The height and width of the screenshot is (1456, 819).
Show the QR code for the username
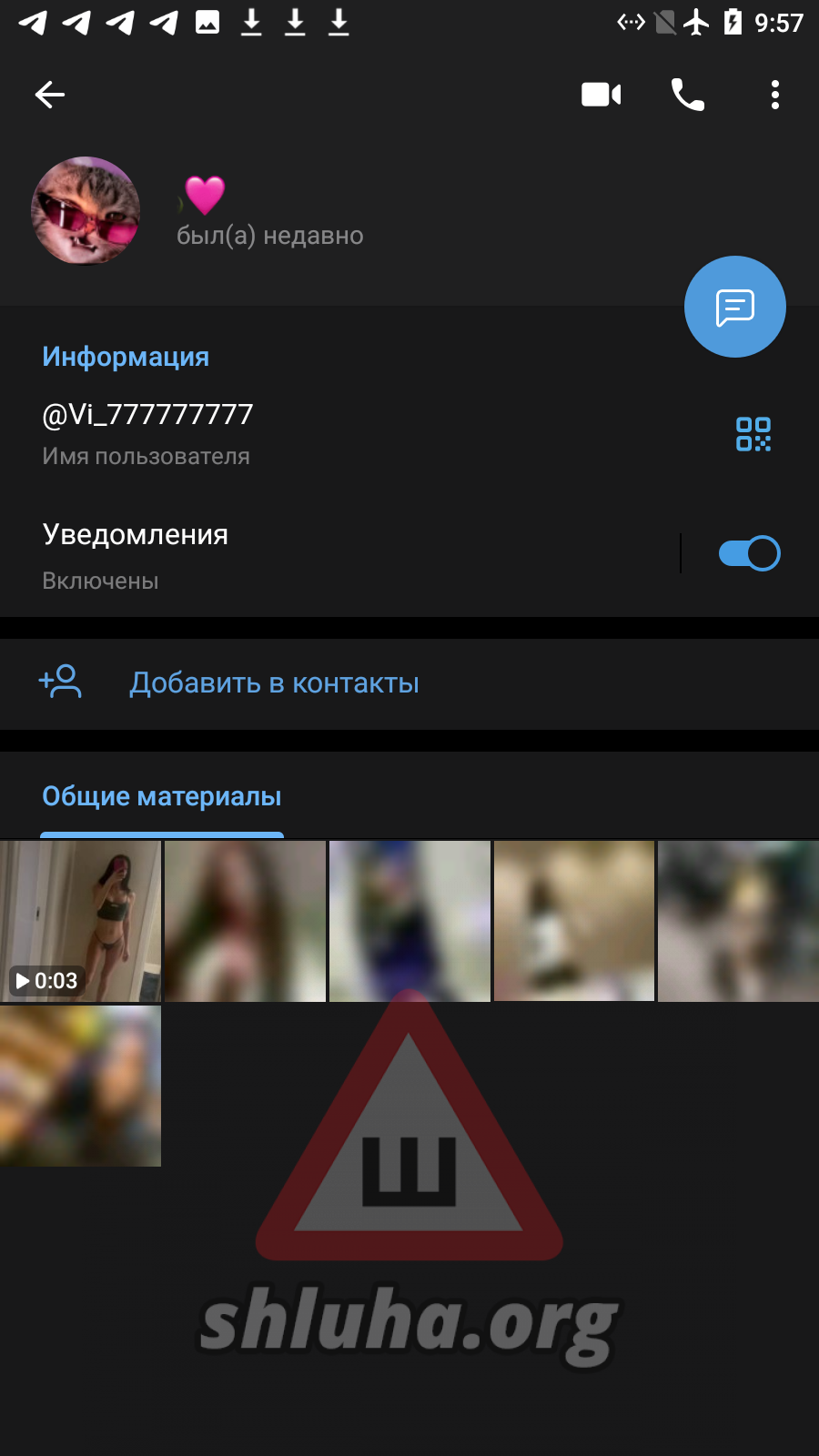coord(753,434)
